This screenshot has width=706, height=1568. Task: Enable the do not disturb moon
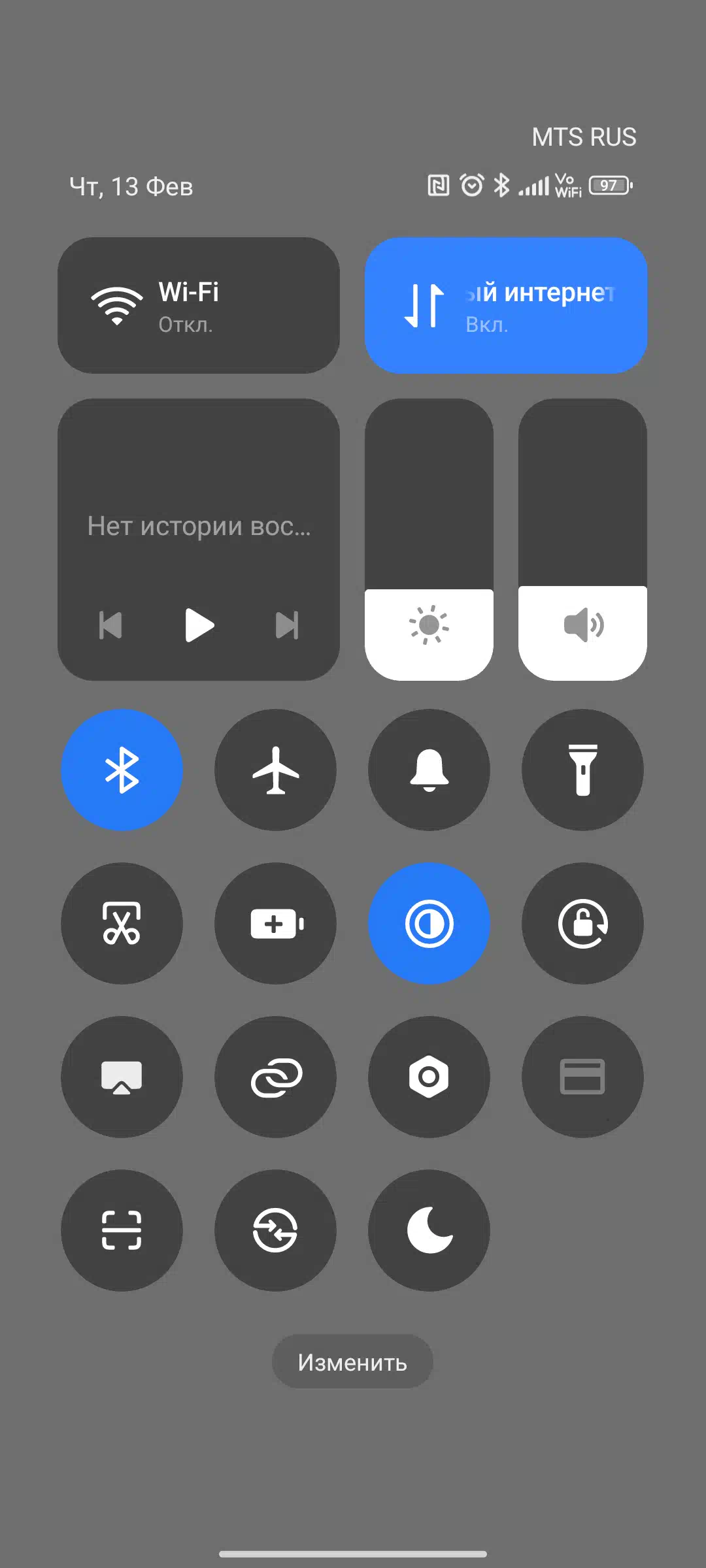(x=429, y=1230)
